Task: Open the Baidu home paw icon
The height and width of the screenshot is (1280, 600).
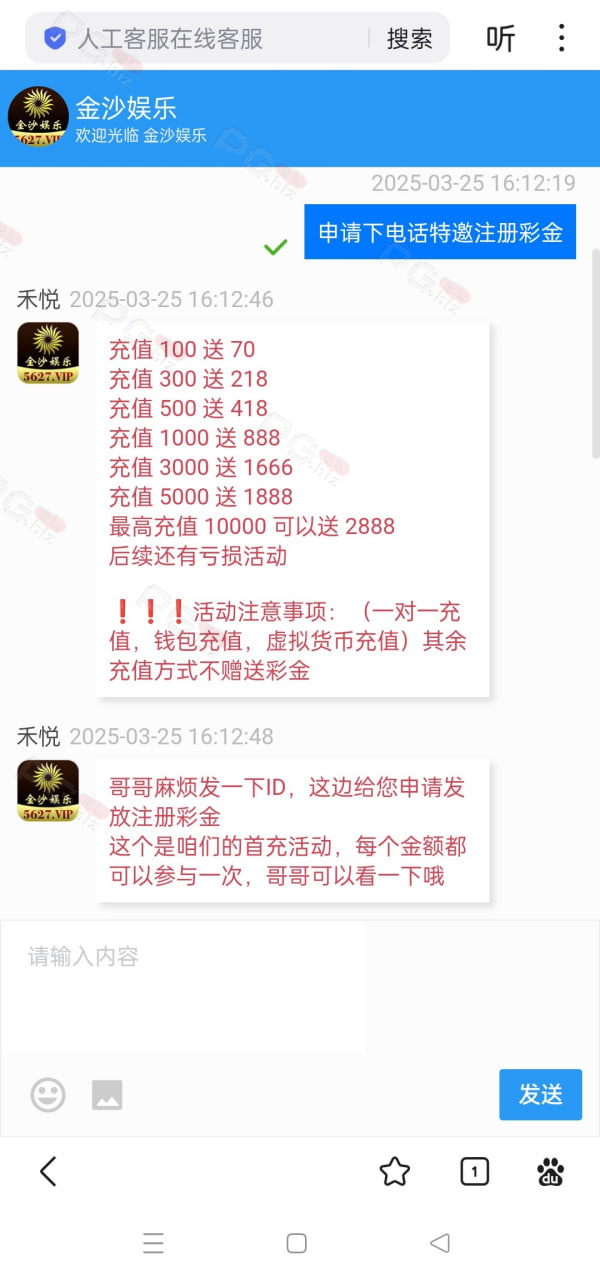Action: [551, 1171]
